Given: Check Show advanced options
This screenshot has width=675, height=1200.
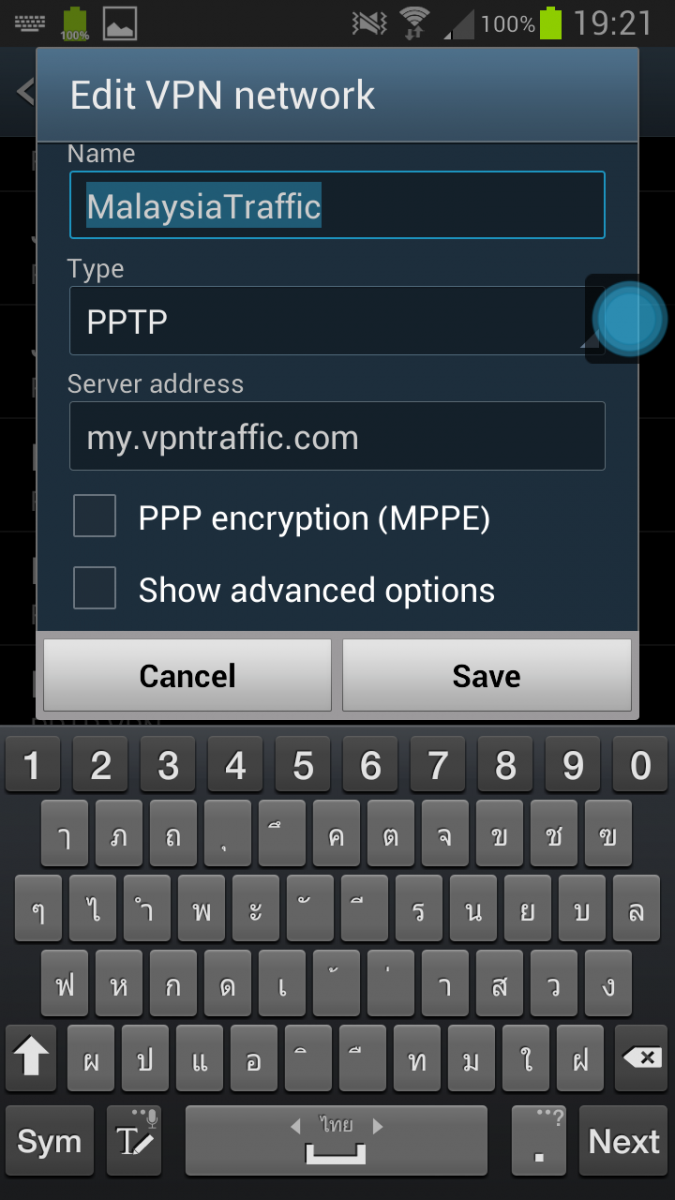Looking at the screenshot, I should coord(95,588).
